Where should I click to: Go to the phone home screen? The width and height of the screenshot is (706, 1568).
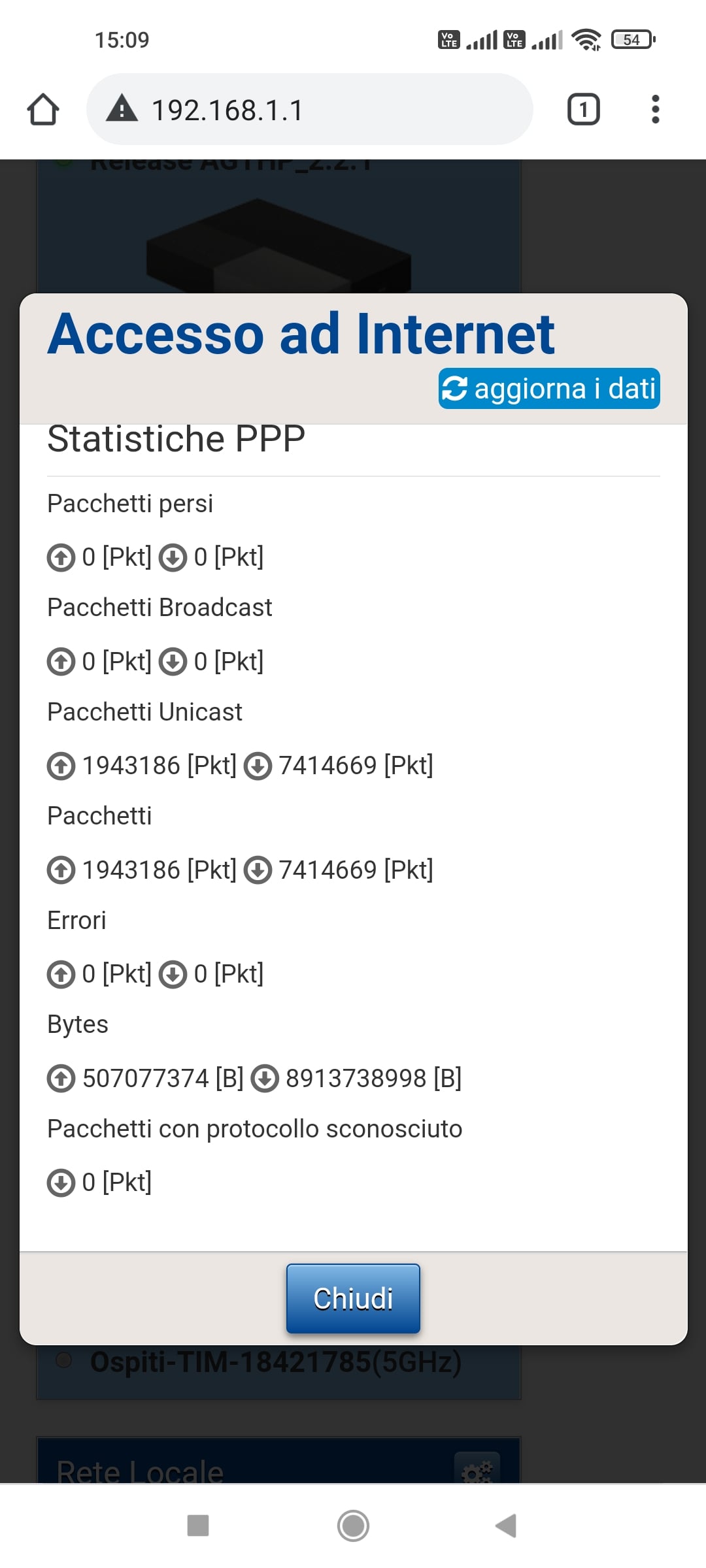click(353, 1526)
